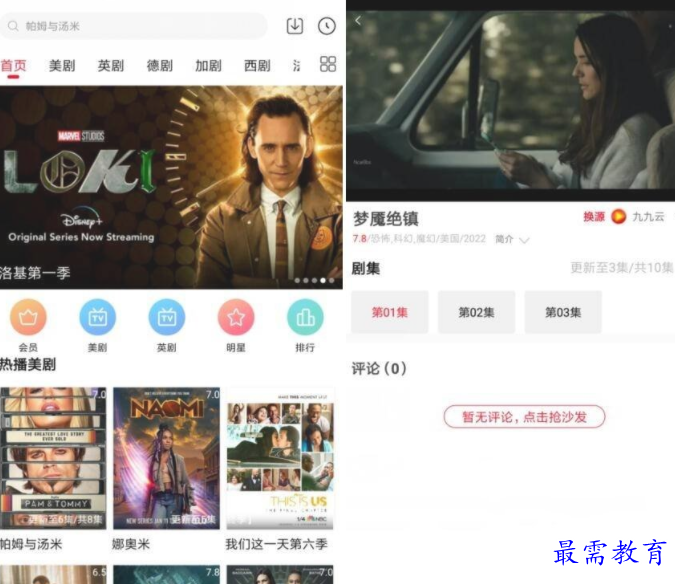
Task: Expand the 简介 synopsis
Action: click(512, 240)
